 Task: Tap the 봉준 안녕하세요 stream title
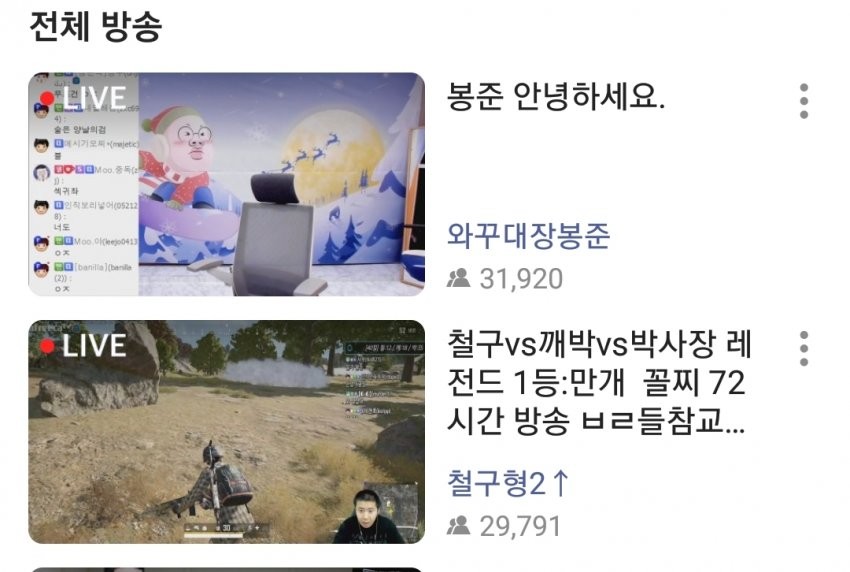[557, 98]
